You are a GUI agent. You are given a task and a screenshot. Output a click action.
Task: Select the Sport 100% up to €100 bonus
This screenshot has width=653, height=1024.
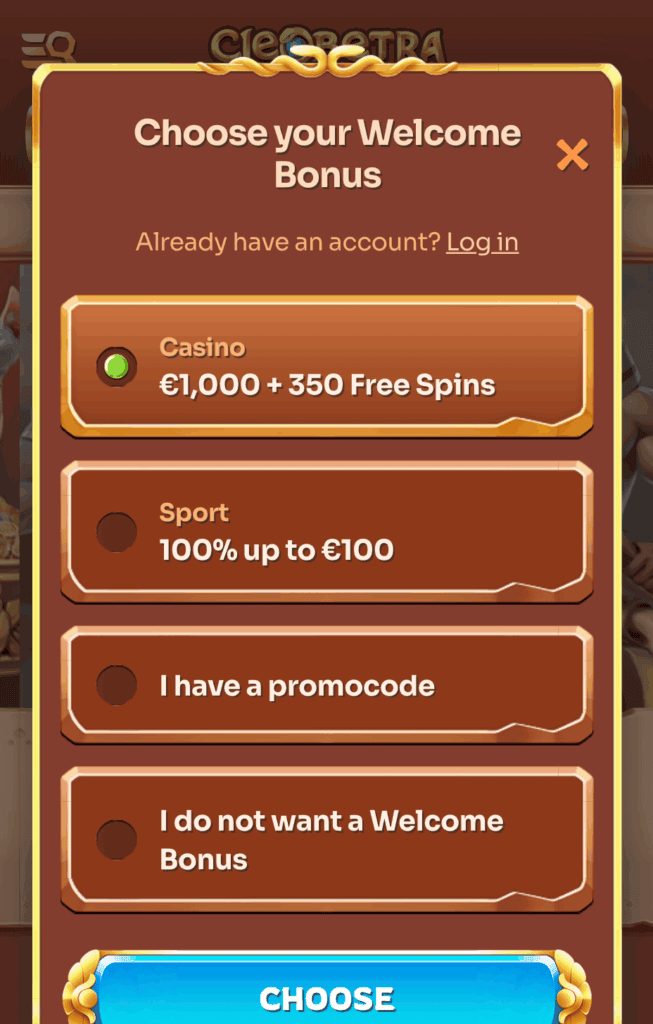[327, 532]
